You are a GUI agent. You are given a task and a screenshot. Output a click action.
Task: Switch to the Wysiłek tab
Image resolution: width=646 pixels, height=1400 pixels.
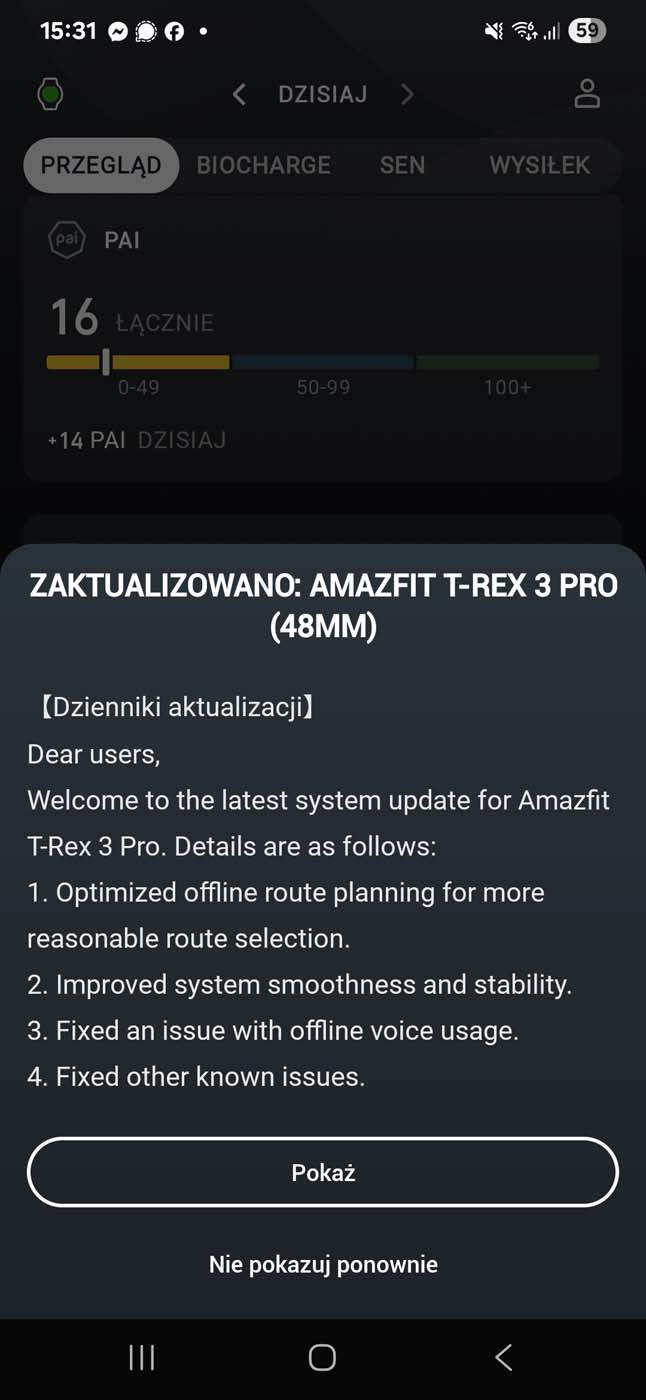[x=539, y=165]
